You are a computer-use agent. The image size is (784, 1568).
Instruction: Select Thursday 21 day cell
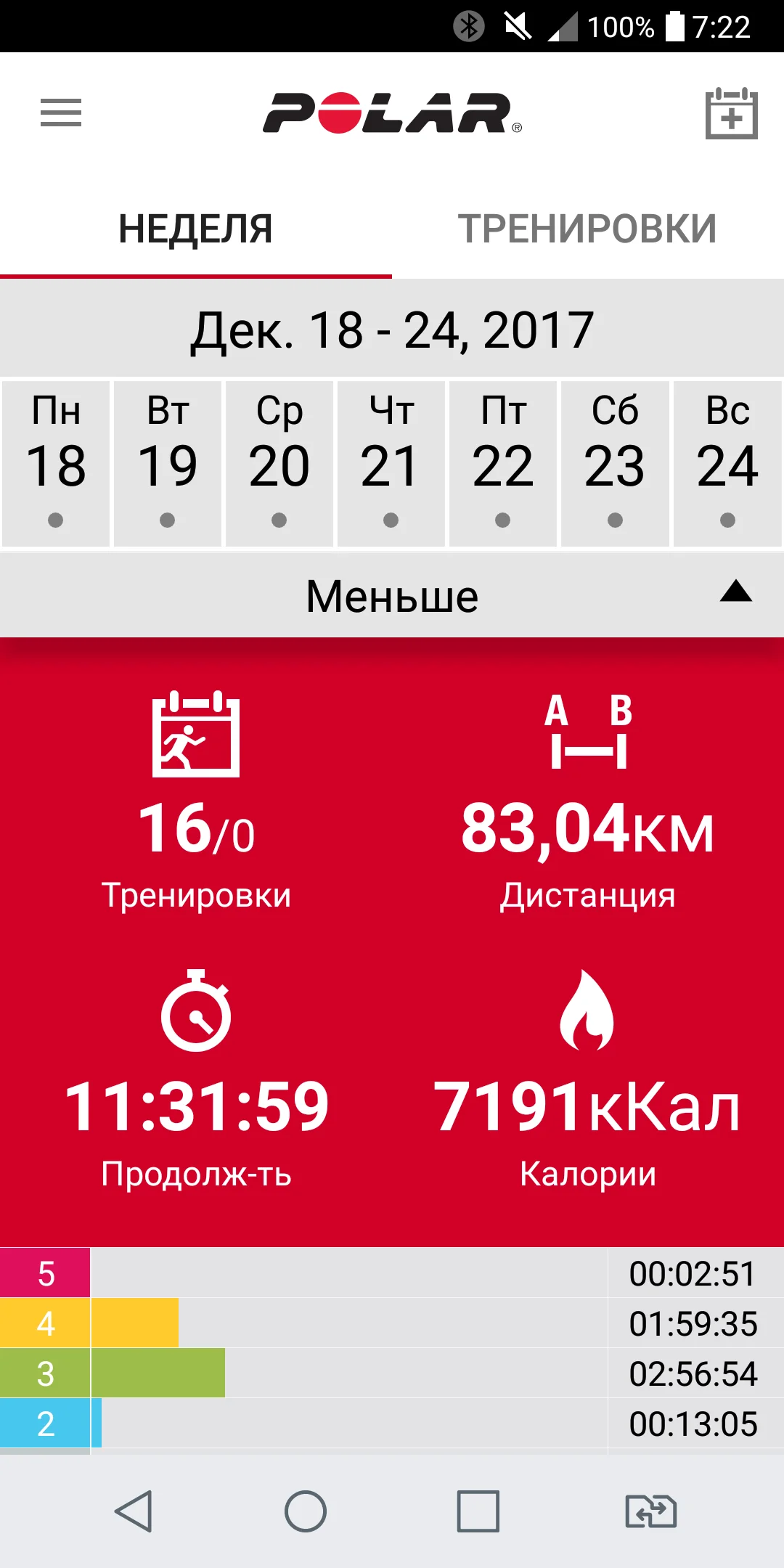click(391, 464)
